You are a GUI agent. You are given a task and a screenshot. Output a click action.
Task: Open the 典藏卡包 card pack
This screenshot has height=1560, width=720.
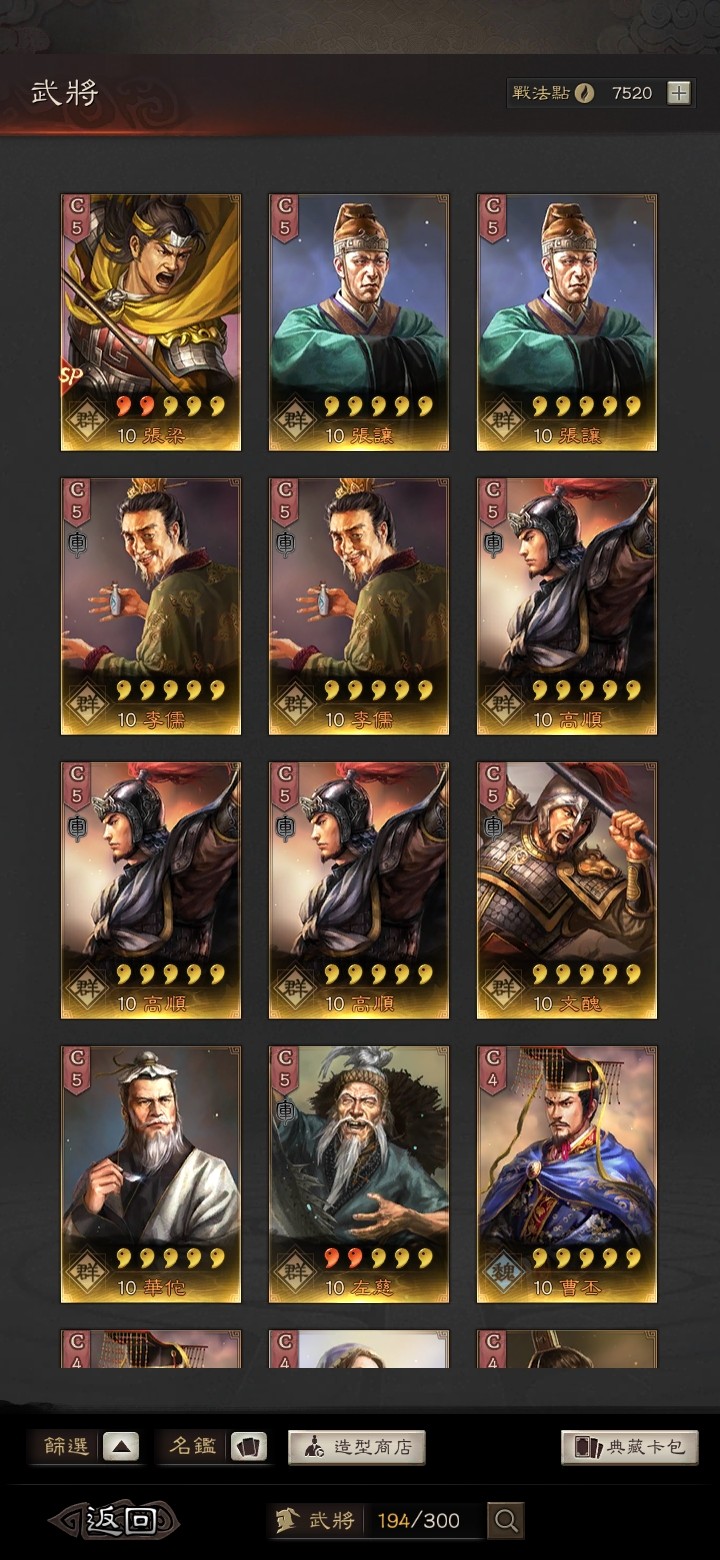[629, 1447]
